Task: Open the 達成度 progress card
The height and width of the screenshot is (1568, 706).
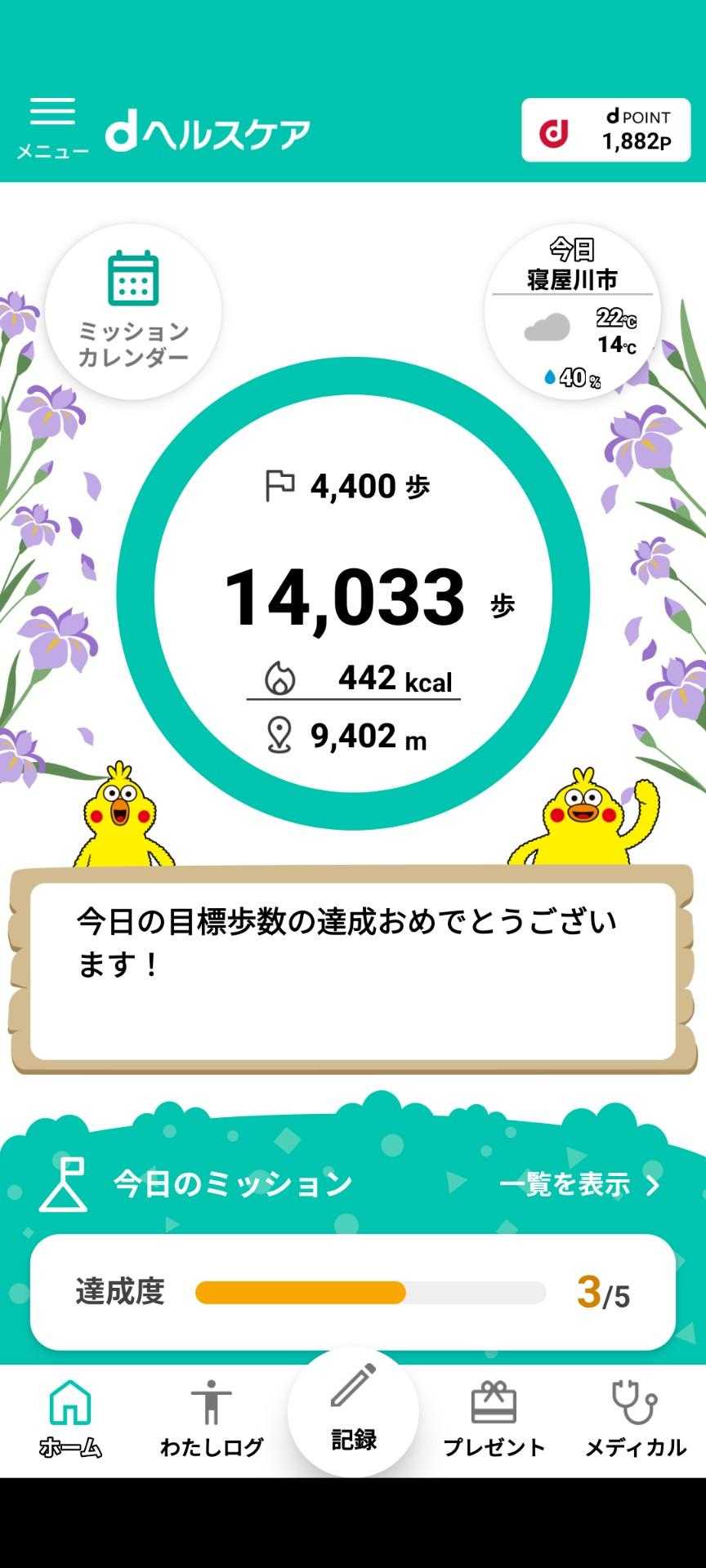Action: pyautogui.click(x=353, y=1292)
